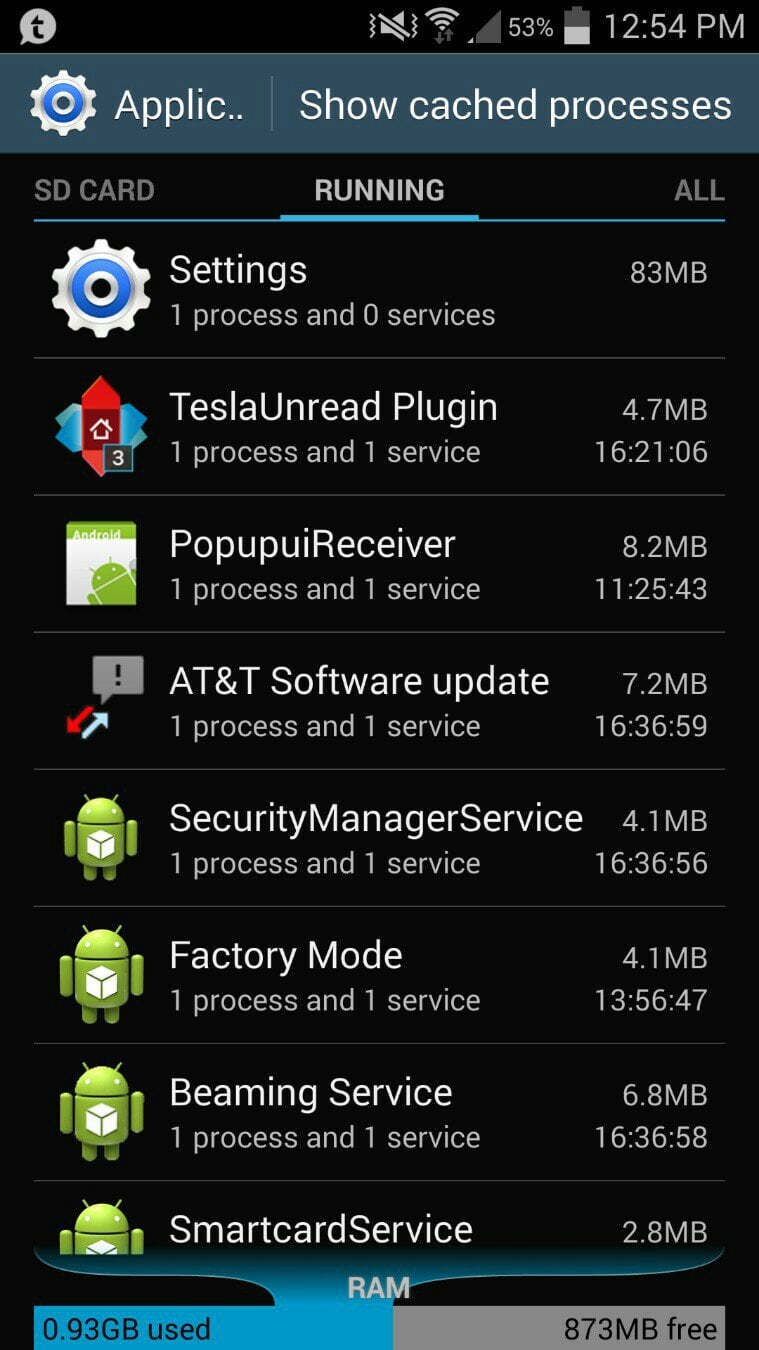
Task: View the PopupuiReceiver process
Action: [x=379, y=564]
